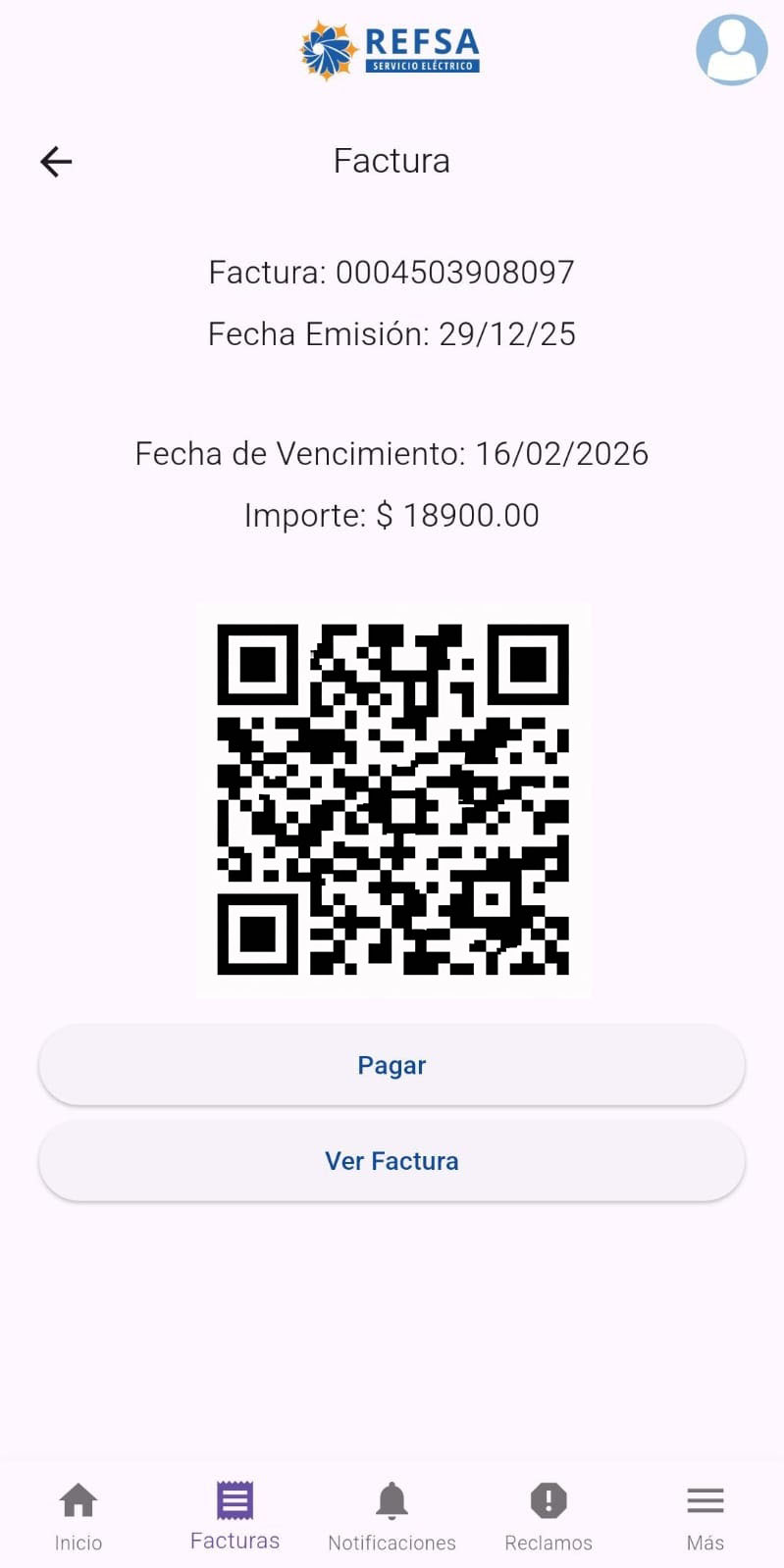Tap the Facturas tab label

pyautogui.click(x=234, y=1540)
